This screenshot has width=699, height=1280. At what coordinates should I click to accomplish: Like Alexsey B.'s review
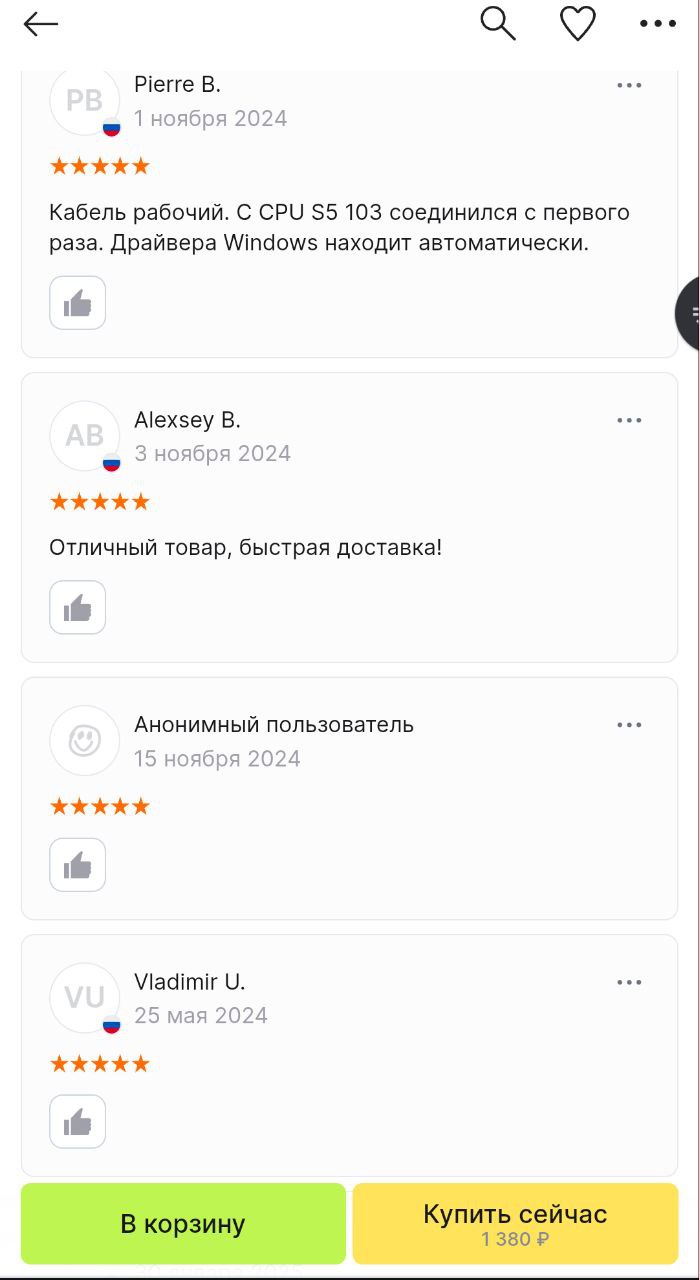pyautogui.click(x=78, y=607)
